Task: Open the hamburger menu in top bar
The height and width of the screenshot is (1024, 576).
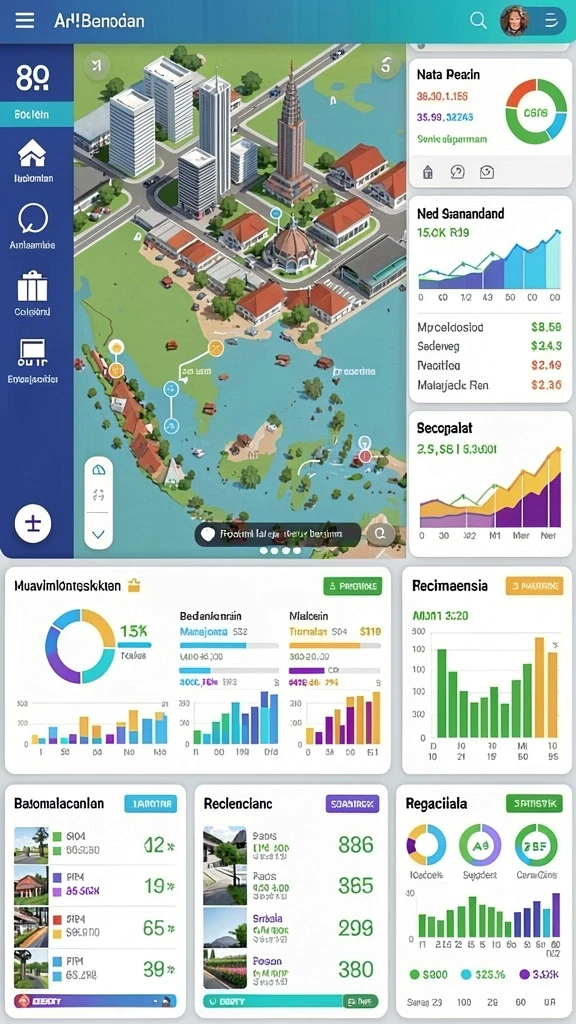Action: 25,20
